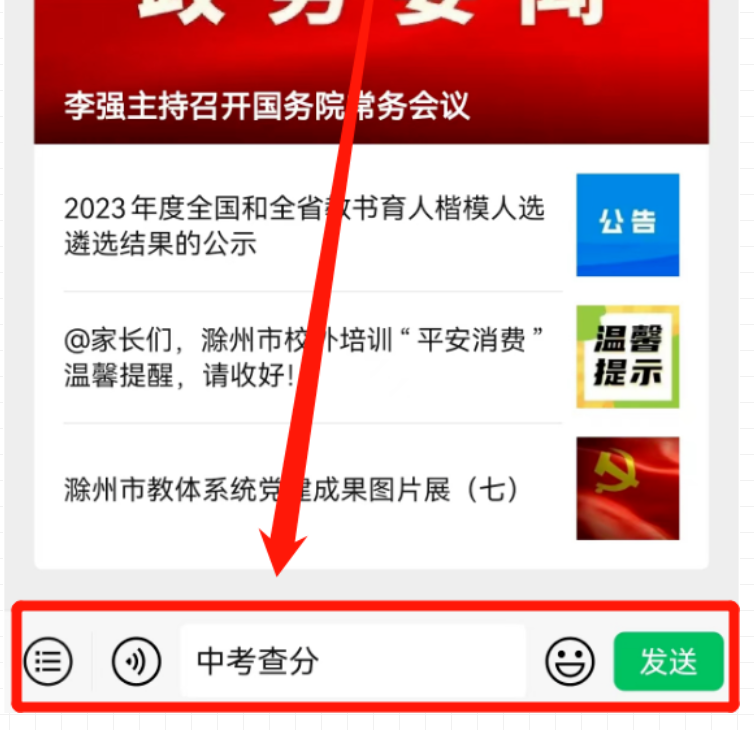The image size is (754, 730).
Task: Open the emoji picker
Action: pos(569,661)
